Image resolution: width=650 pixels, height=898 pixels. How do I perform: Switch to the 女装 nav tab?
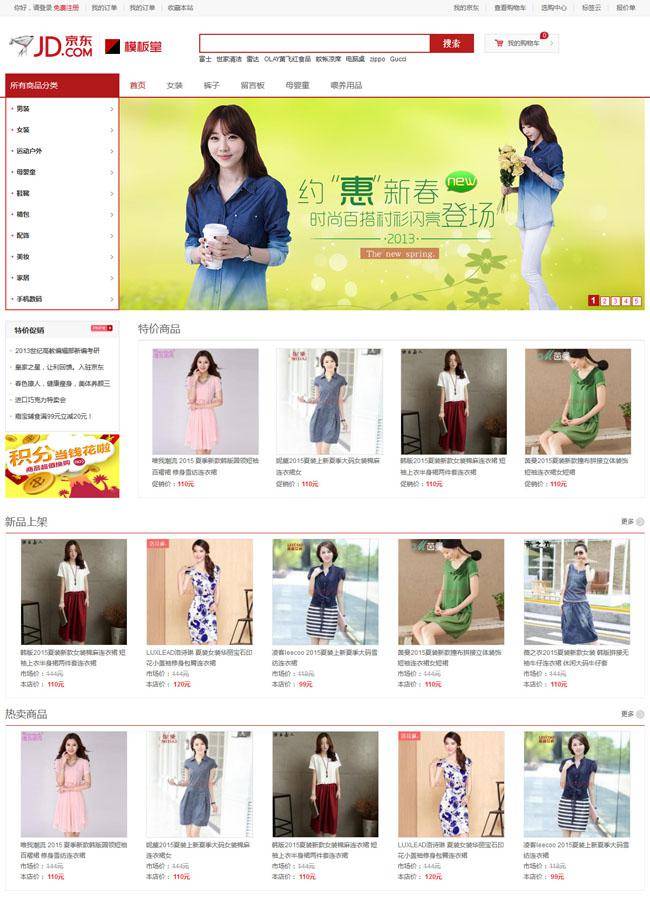coord(175,86)
